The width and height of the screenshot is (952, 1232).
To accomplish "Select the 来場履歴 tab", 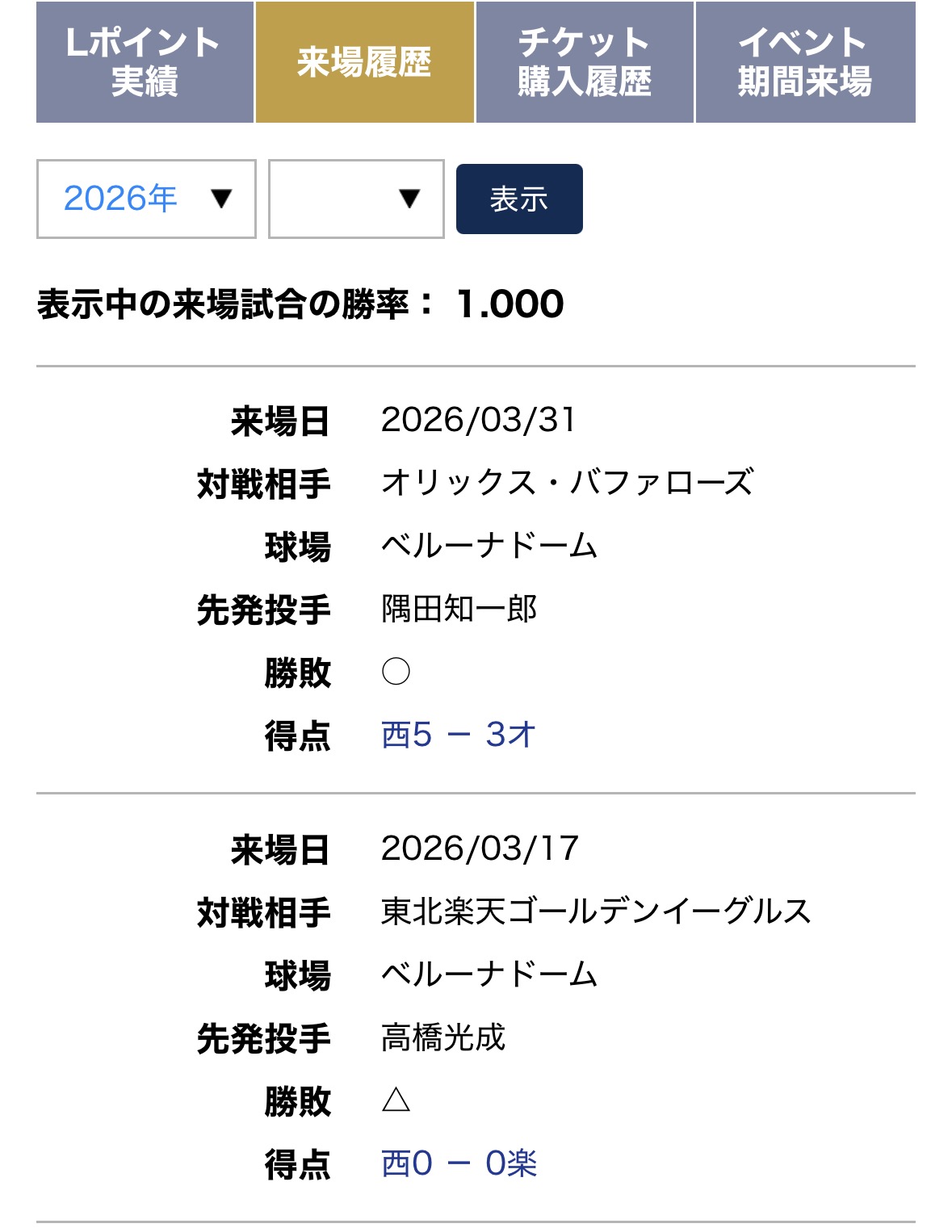I will click(364, 62).
